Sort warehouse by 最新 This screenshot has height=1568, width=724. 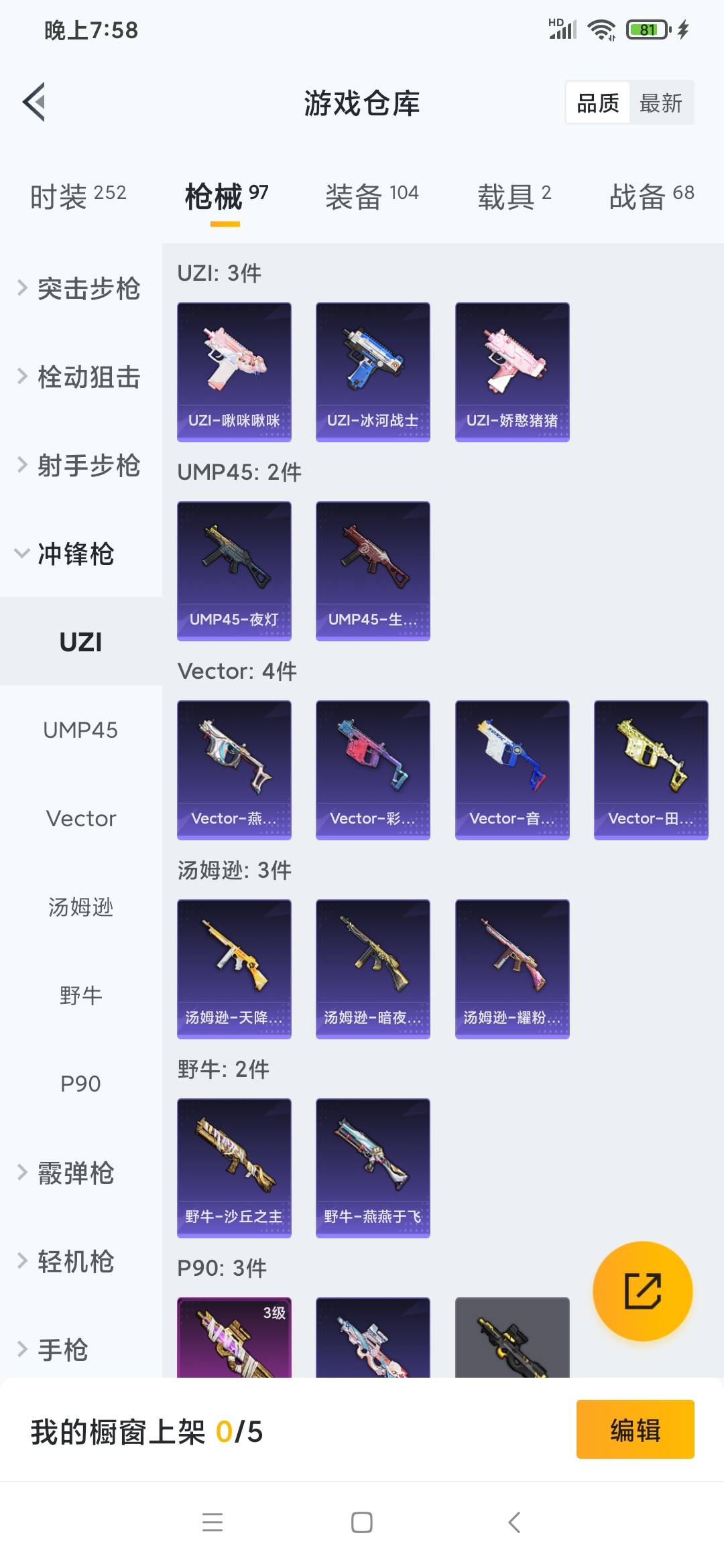[x=660, y=103]
